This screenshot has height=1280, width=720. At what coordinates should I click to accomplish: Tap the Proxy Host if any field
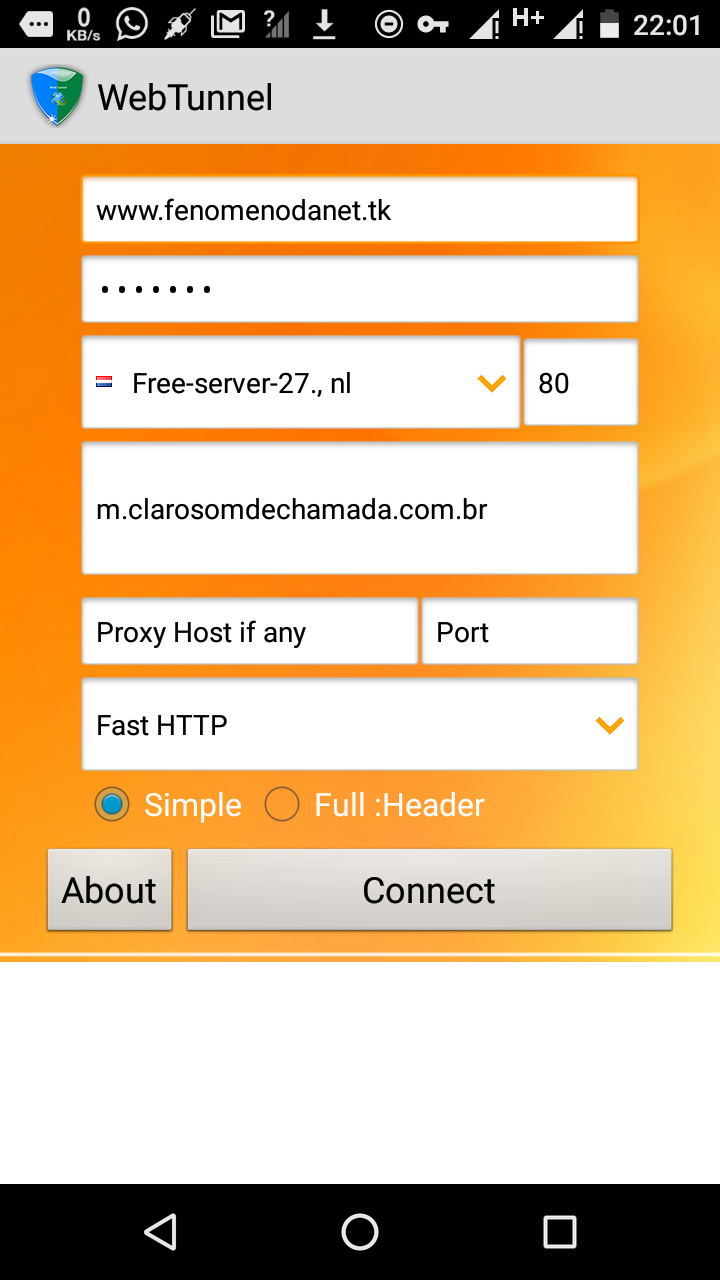tap(249, 632)
